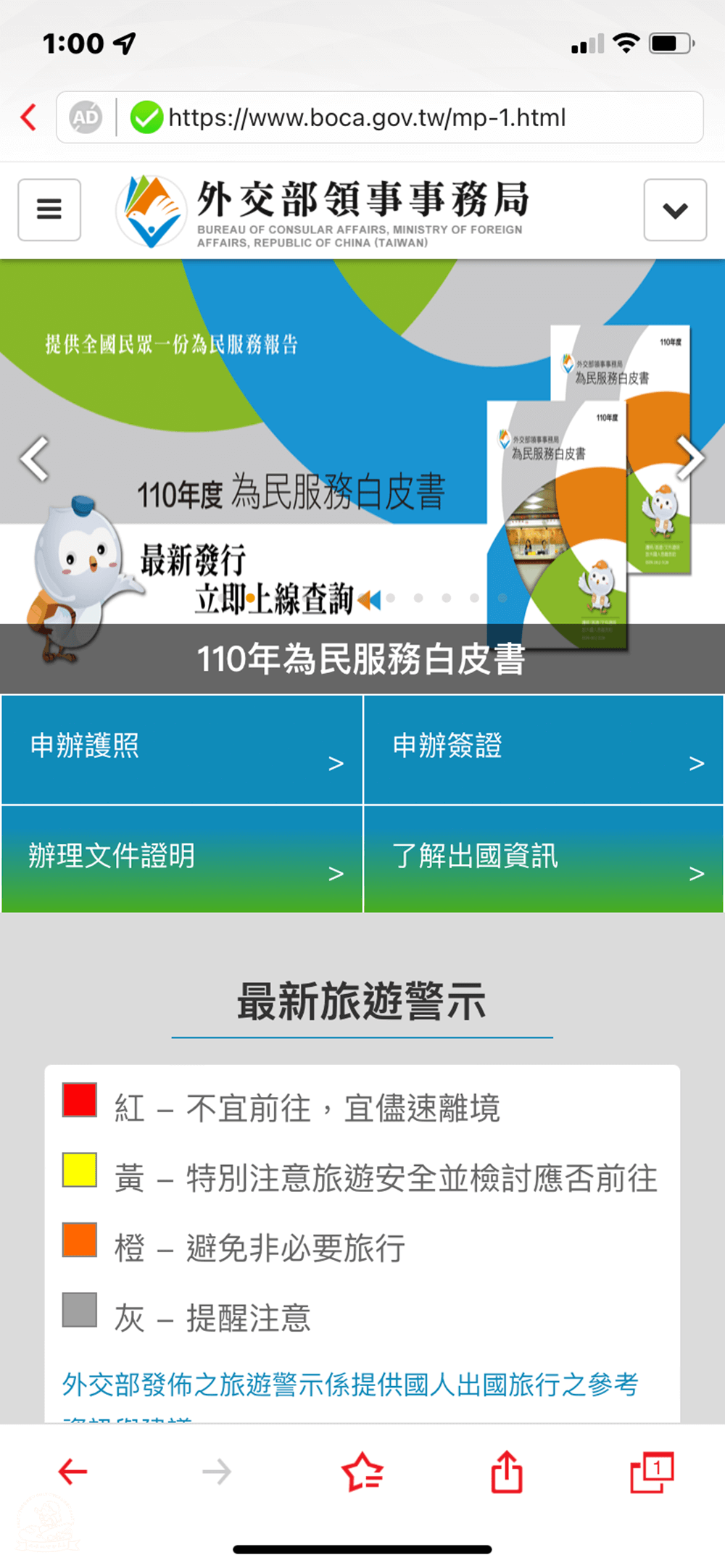Screen dimensions: 725x1568
Task: Go back using the browser back arrow
Action: point(71,1470)
